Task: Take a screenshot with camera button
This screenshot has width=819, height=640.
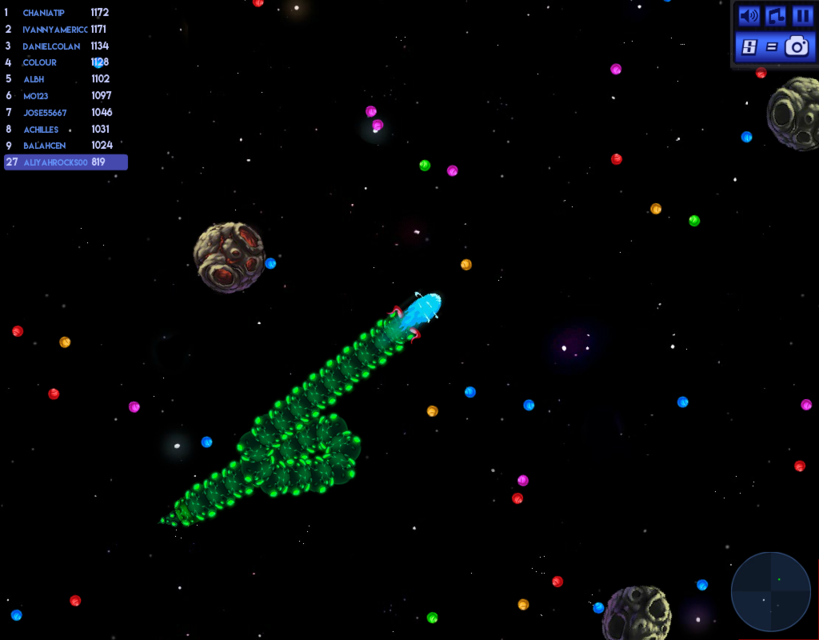Action: click(x=797, y=46)
